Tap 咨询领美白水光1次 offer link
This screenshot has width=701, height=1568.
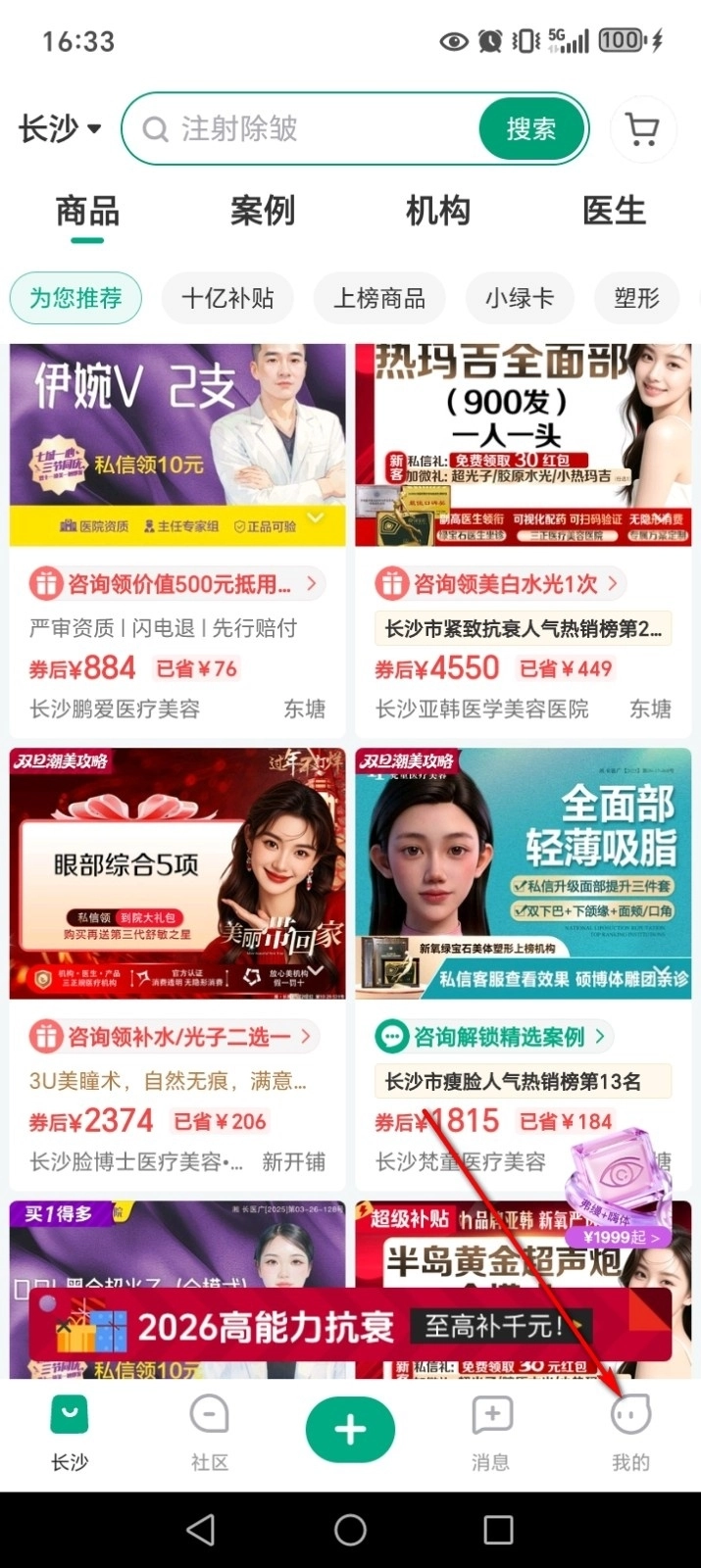(500, 584)
